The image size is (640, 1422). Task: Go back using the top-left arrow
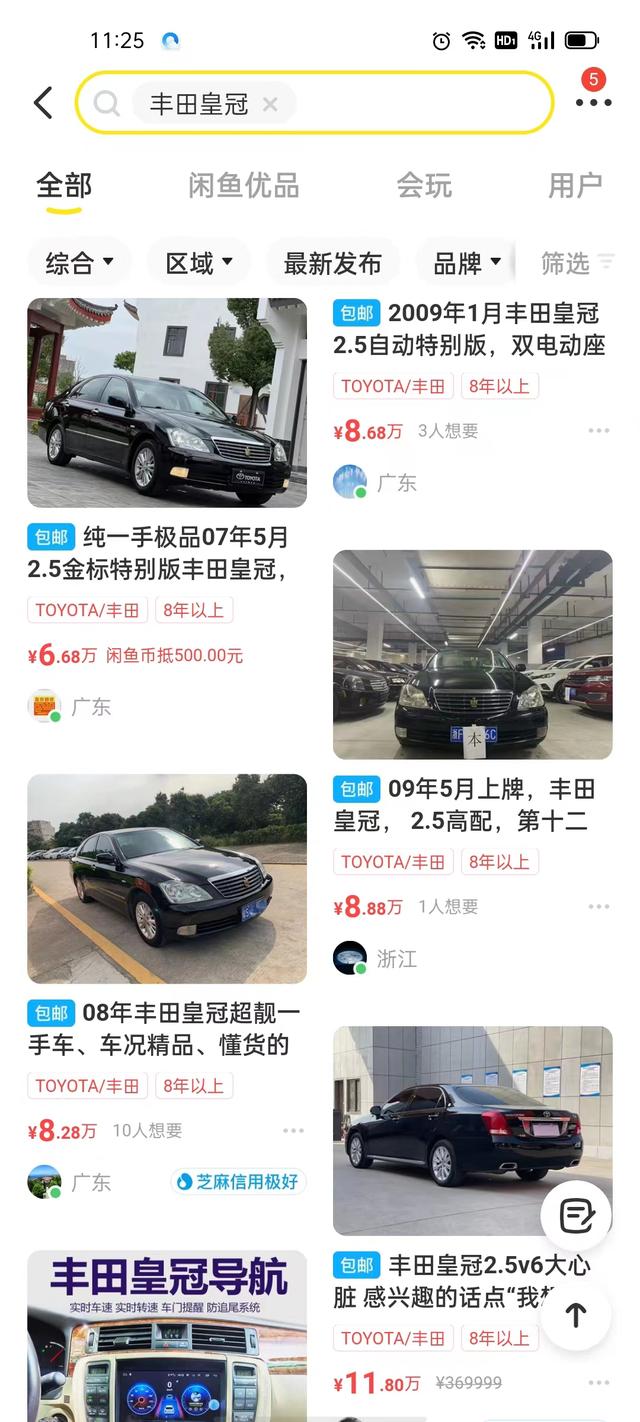pos(43,102)
